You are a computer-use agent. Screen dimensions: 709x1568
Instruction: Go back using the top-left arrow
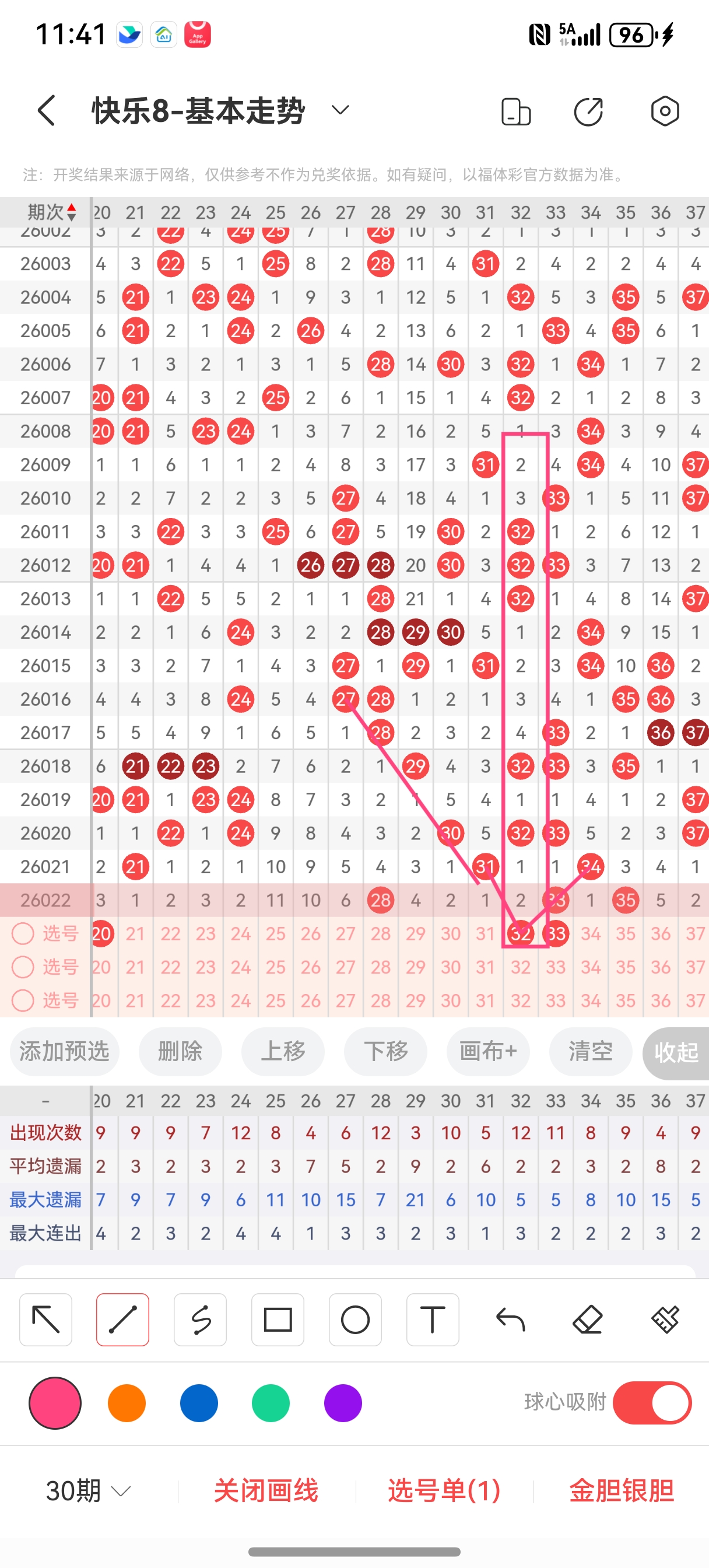coord(47,111)
